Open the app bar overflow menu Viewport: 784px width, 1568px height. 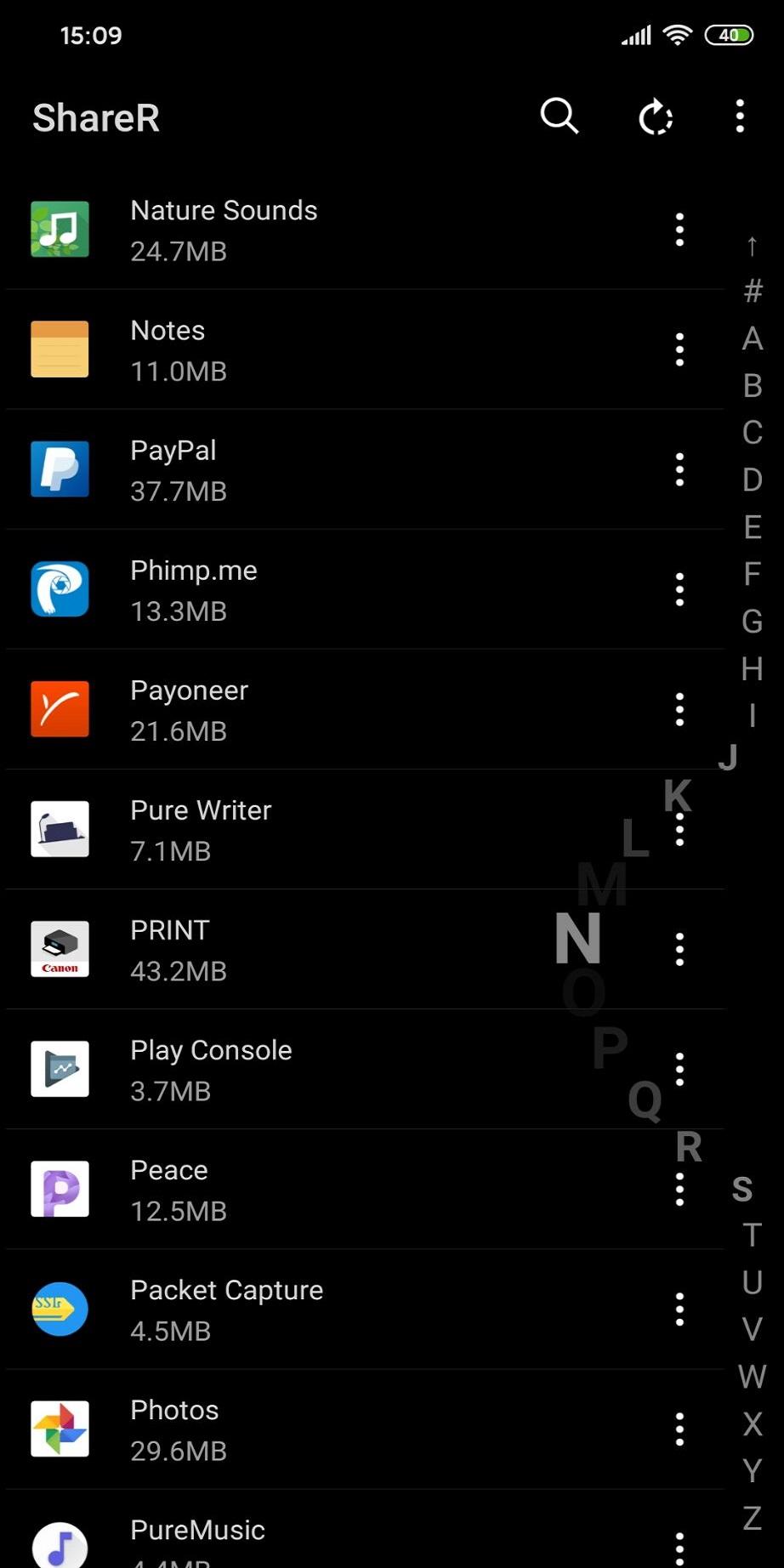[x=740, y=116]
